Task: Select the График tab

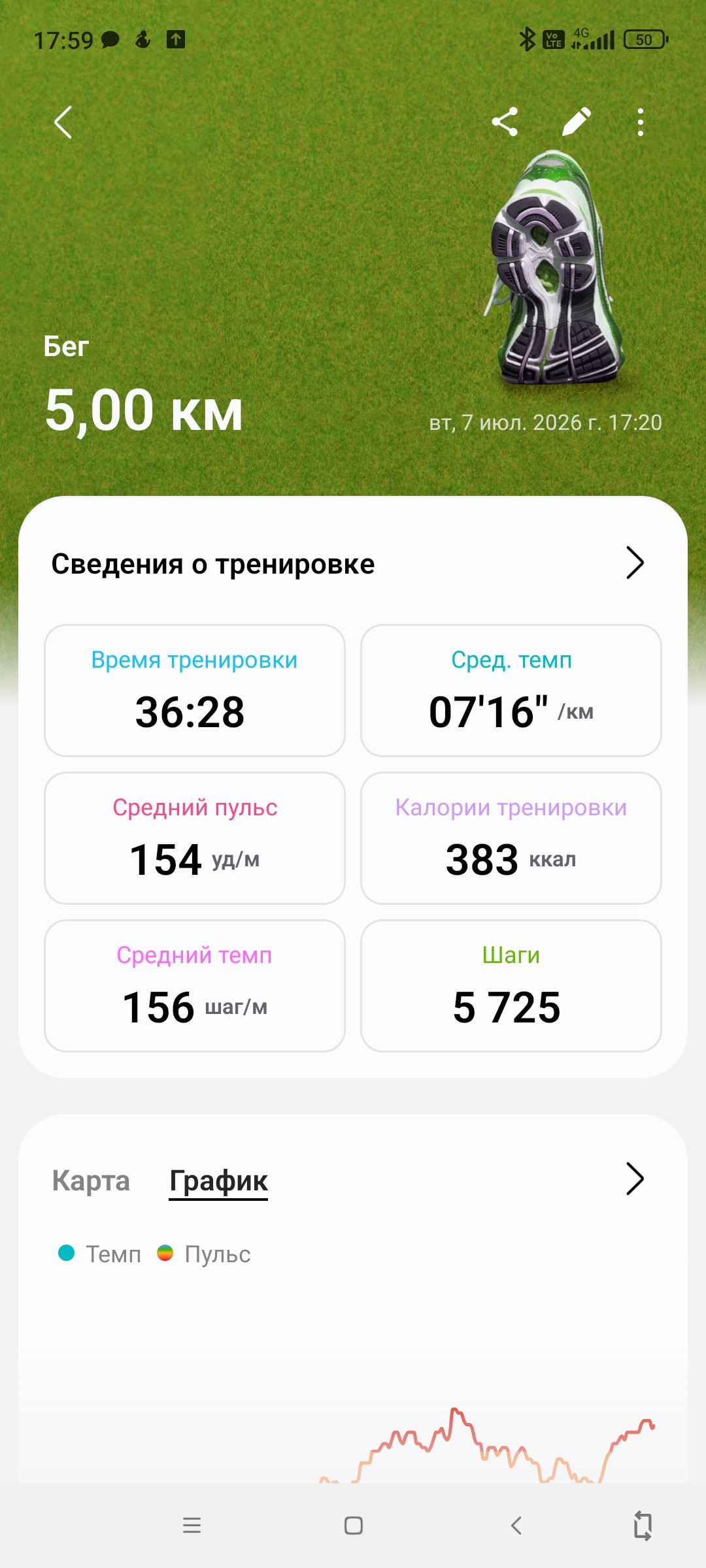Action: 218,1182
